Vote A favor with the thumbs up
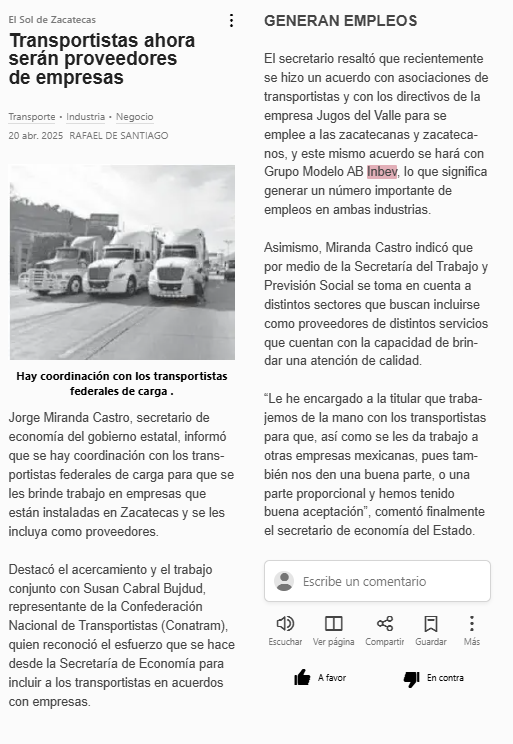 pos(320,678)
